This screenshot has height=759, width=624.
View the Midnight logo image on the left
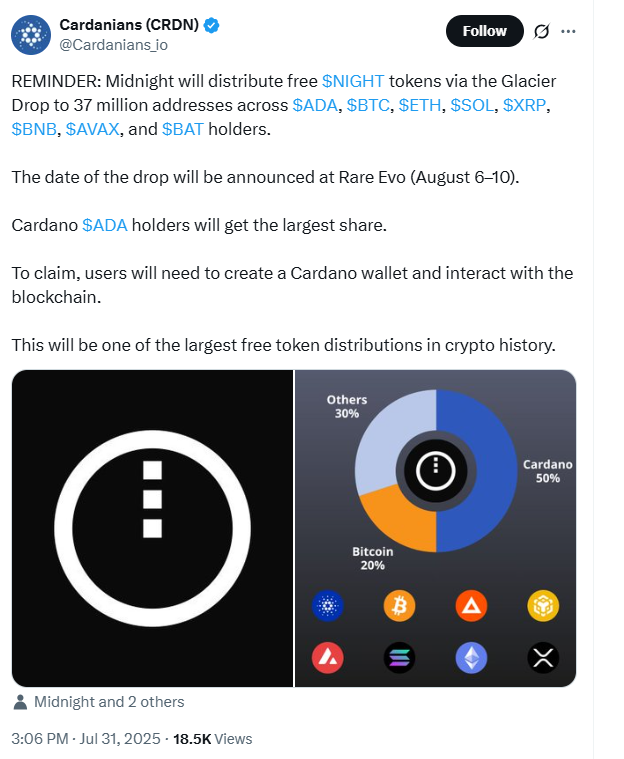coord(152,527)
